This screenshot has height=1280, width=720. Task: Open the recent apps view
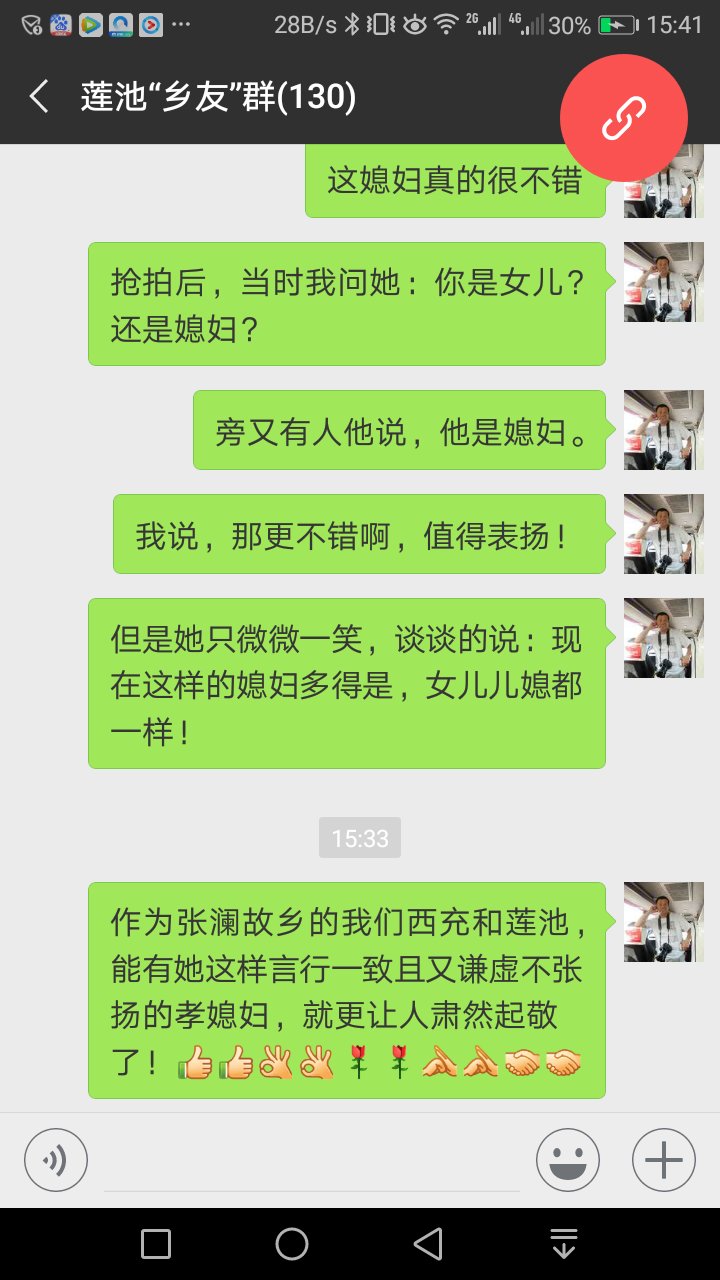[156, 1244]
